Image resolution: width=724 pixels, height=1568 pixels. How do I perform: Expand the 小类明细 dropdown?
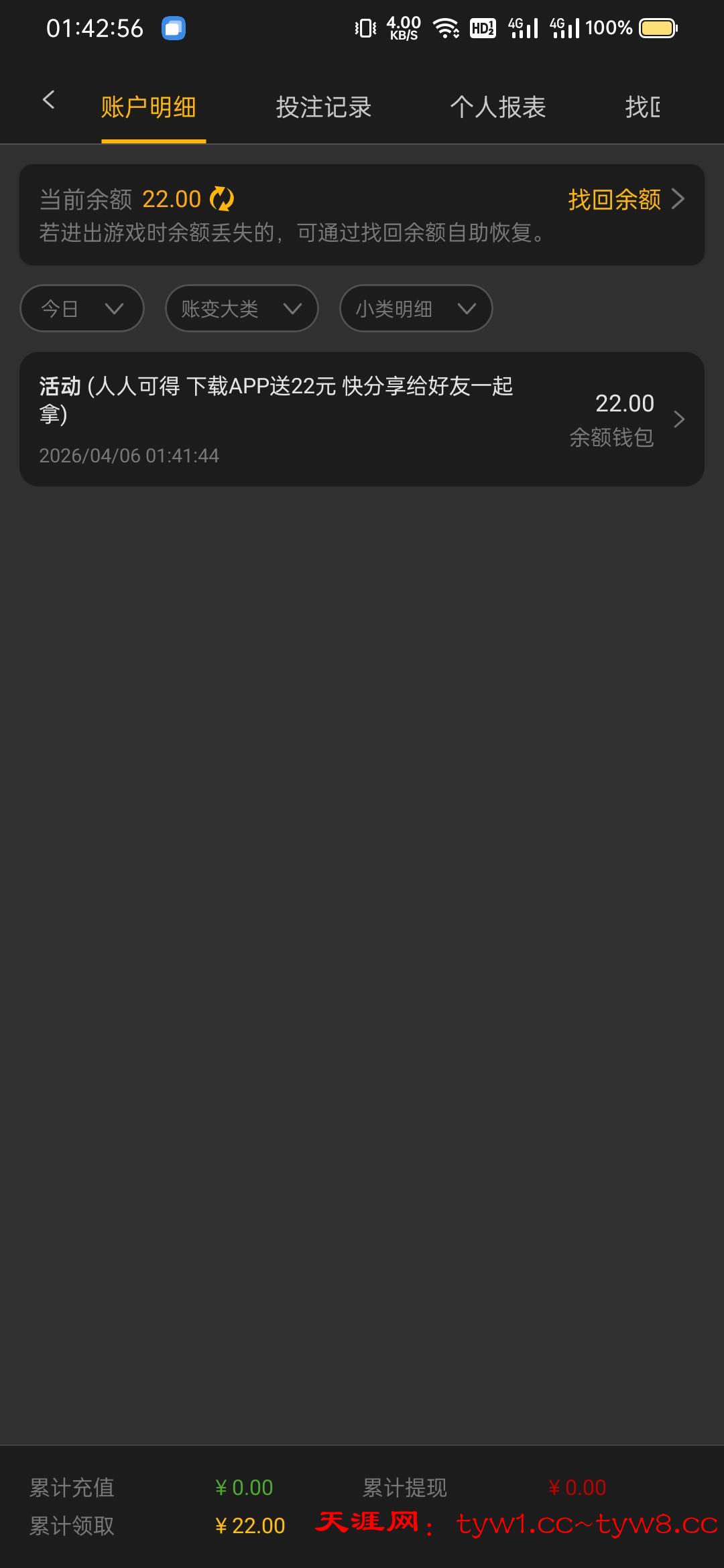(x=416, y=308)
